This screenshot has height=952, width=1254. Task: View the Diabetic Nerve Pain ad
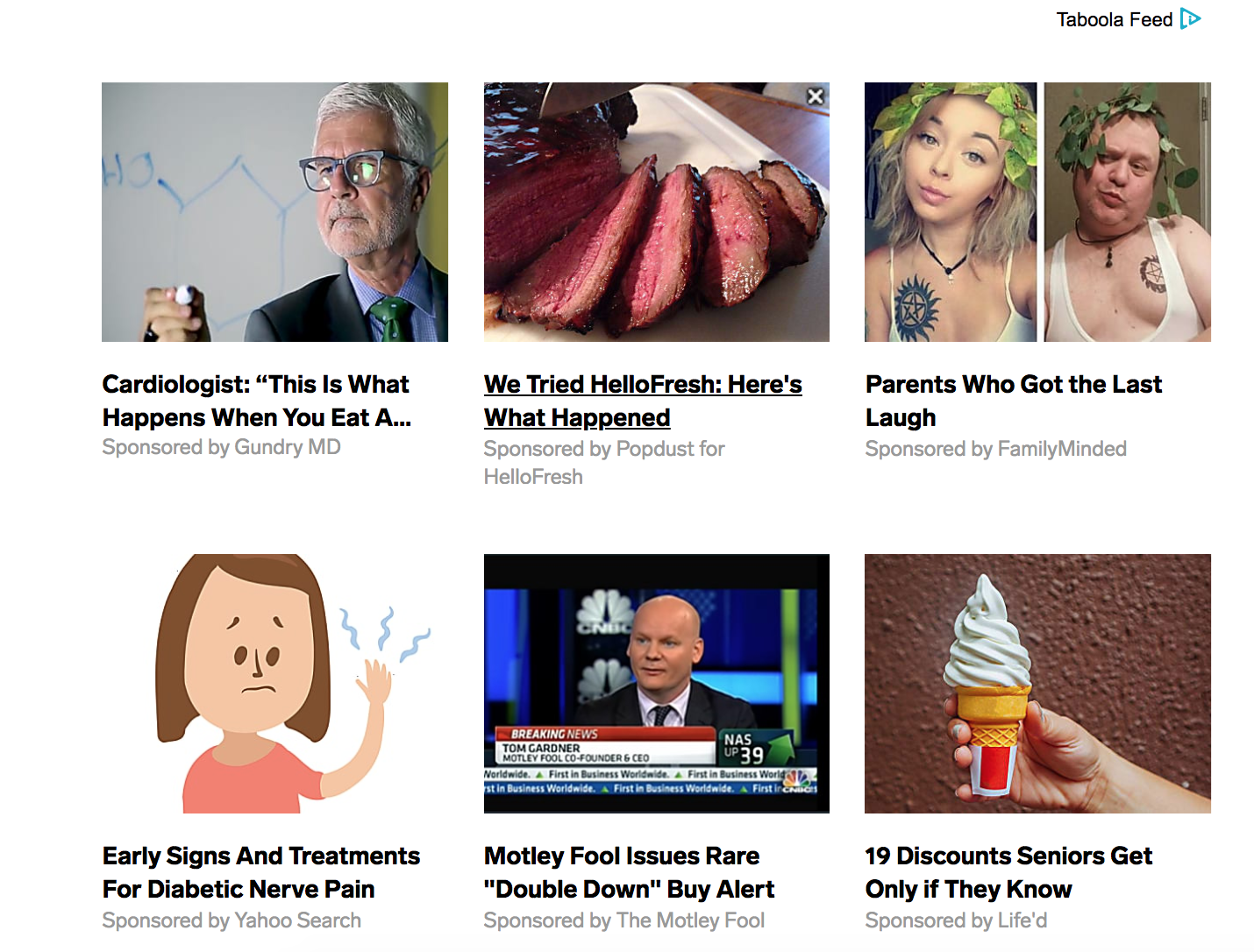[x=260, y=871]
